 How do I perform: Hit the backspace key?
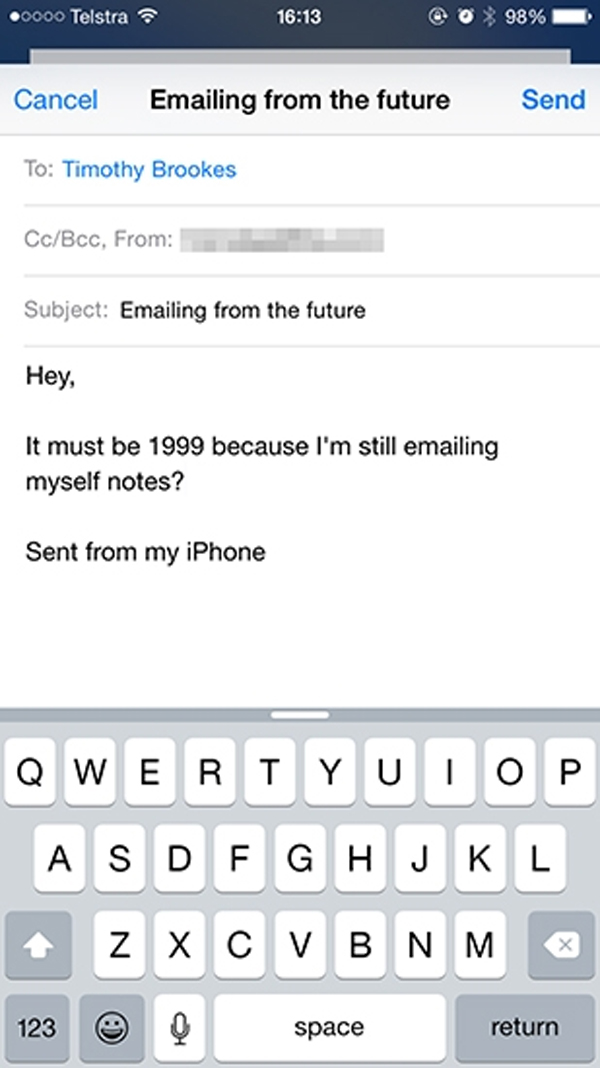tap(561, 945)
